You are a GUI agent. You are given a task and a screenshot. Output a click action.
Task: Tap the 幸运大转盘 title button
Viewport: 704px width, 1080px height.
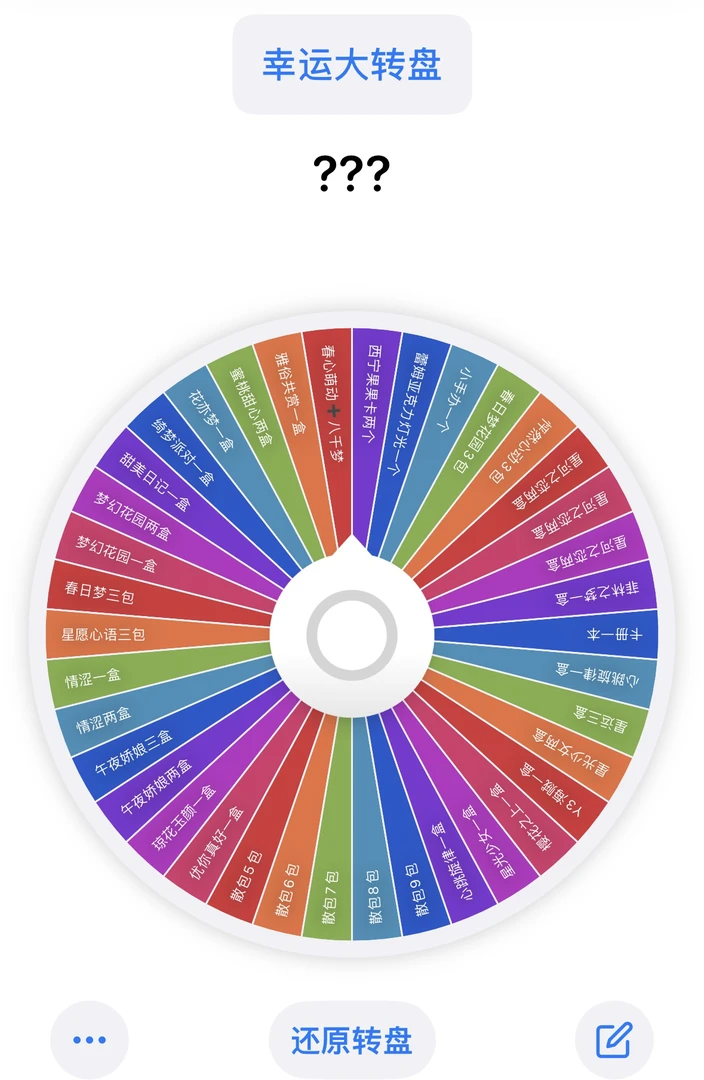click(x=352, y=65)
